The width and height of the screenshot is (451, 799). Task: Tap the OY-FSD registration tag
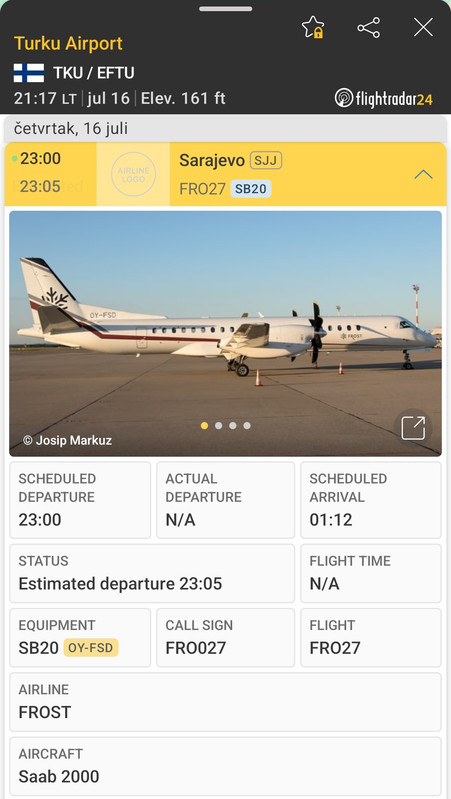coord(91,648)
